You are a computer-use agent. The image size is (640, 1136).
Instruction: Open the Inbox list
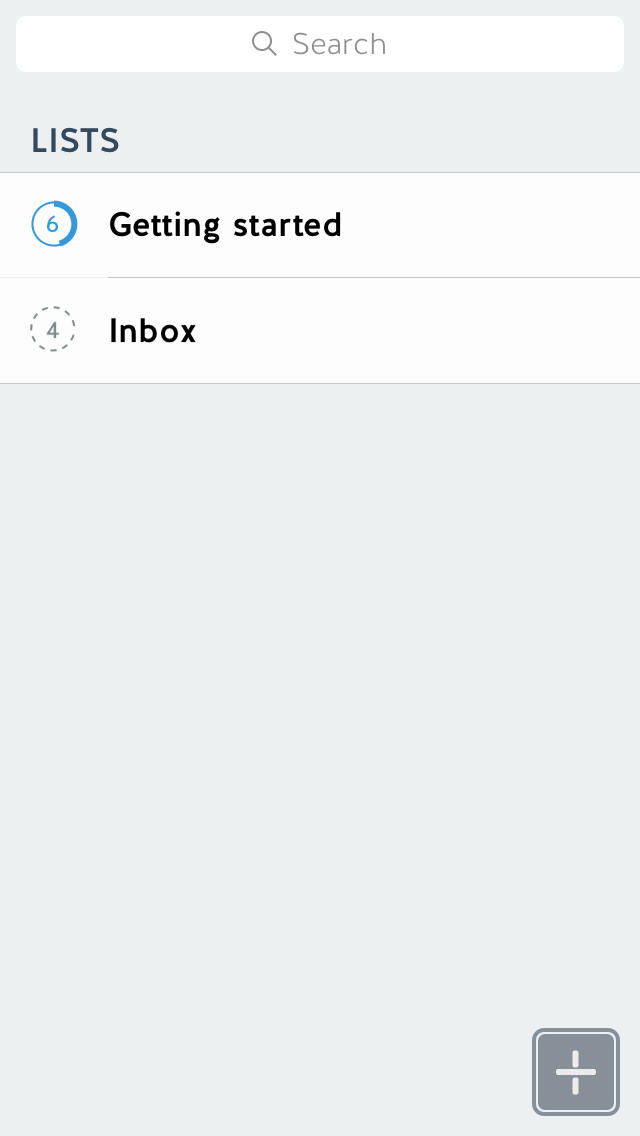[320, 330]
